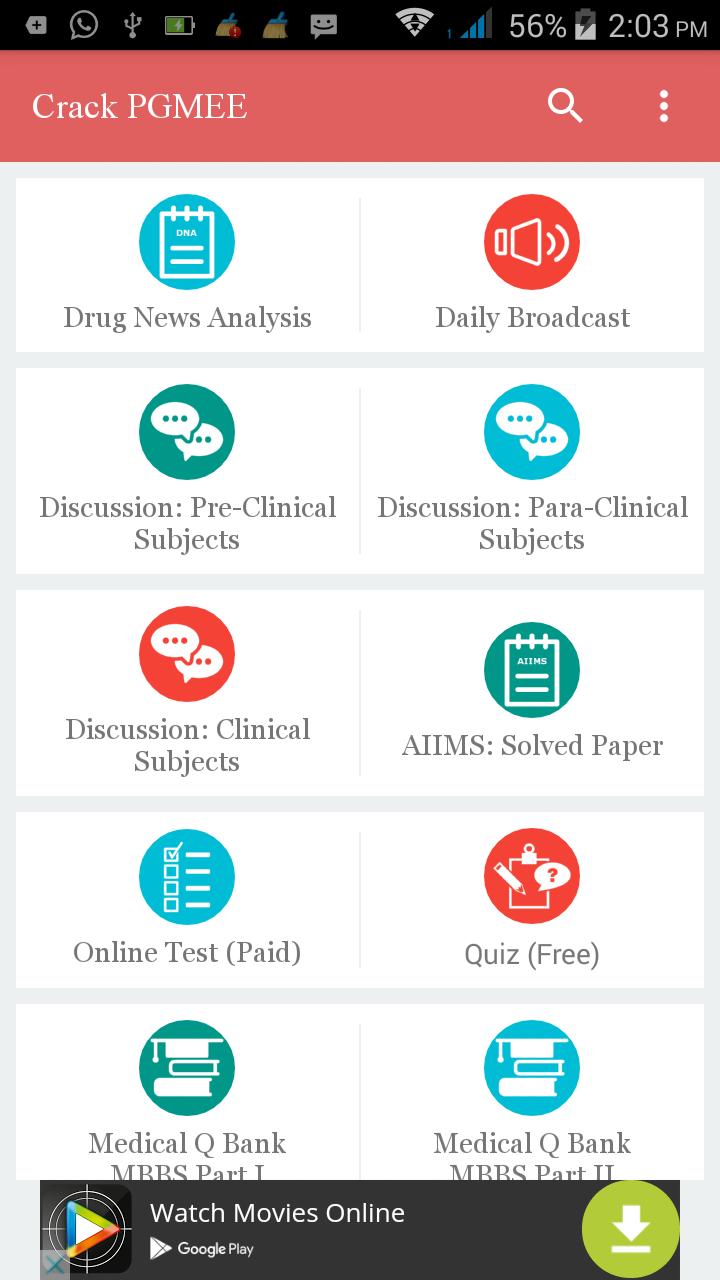Viewport: 720px width, 1280px height.
Task: Dismiss the Watch Movies Online ad
Action: coord(56,1266)
